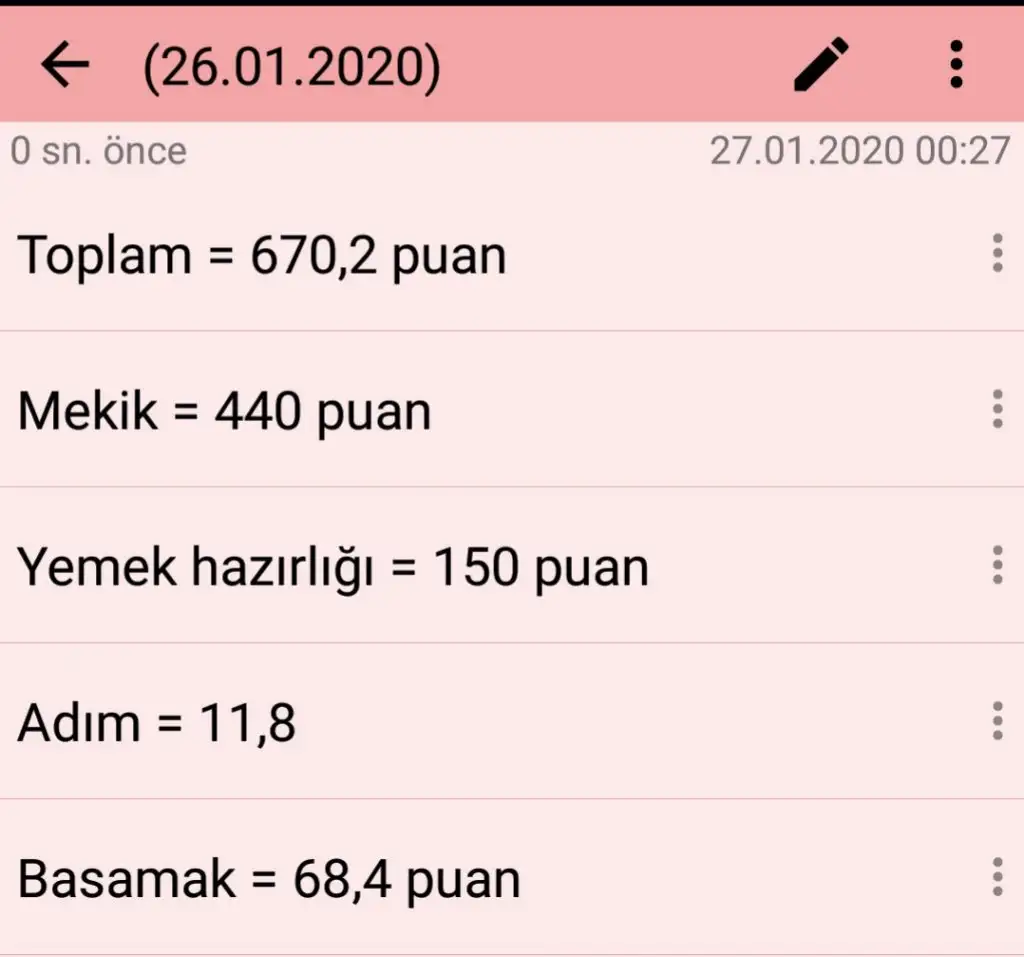The width and height of the screenshot is (1024, 957).
Task: Select the Mekik = 440 puan item
Action: click(x=224, y=411)
